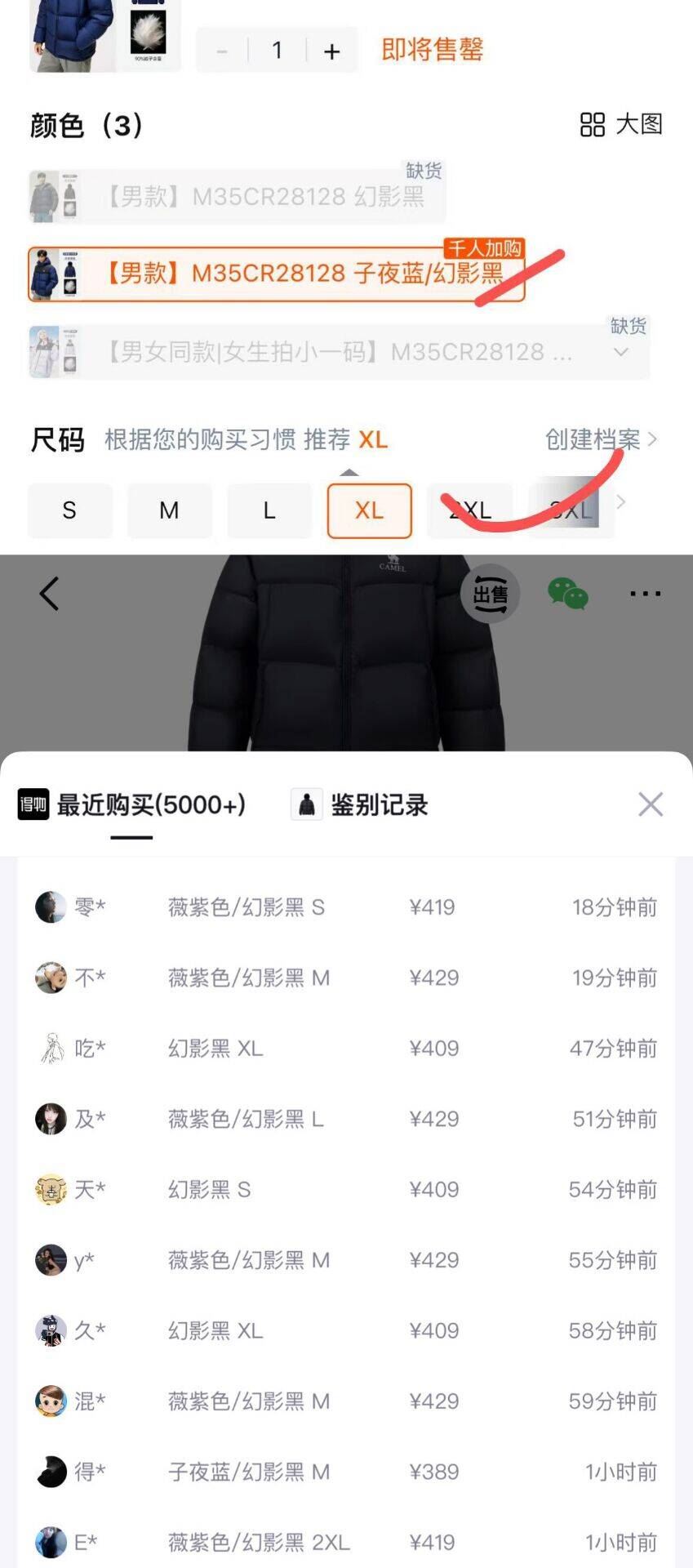Switch to the 最近购买 tab

[x=131, y=805]
